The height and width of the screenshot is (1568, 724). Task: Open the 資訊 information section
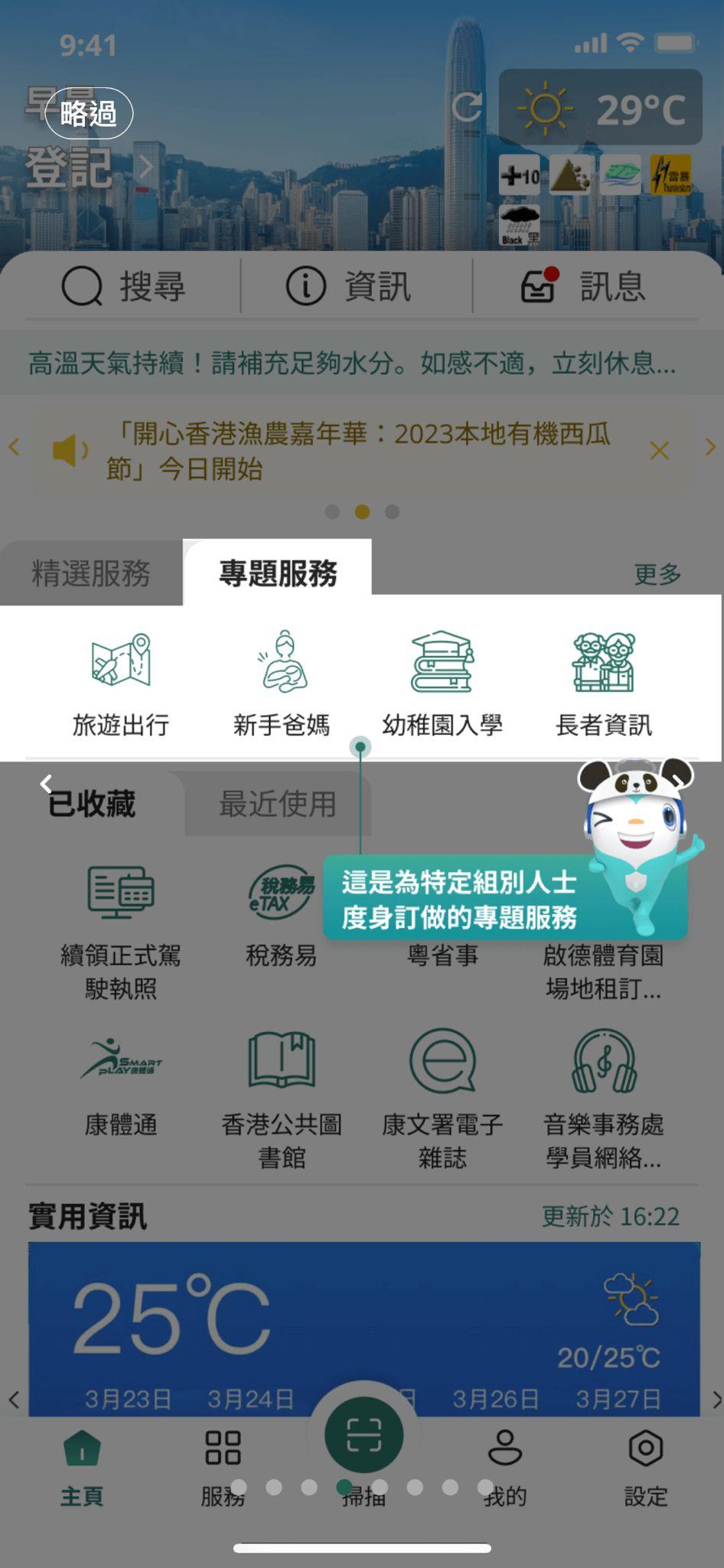point(349,286)
